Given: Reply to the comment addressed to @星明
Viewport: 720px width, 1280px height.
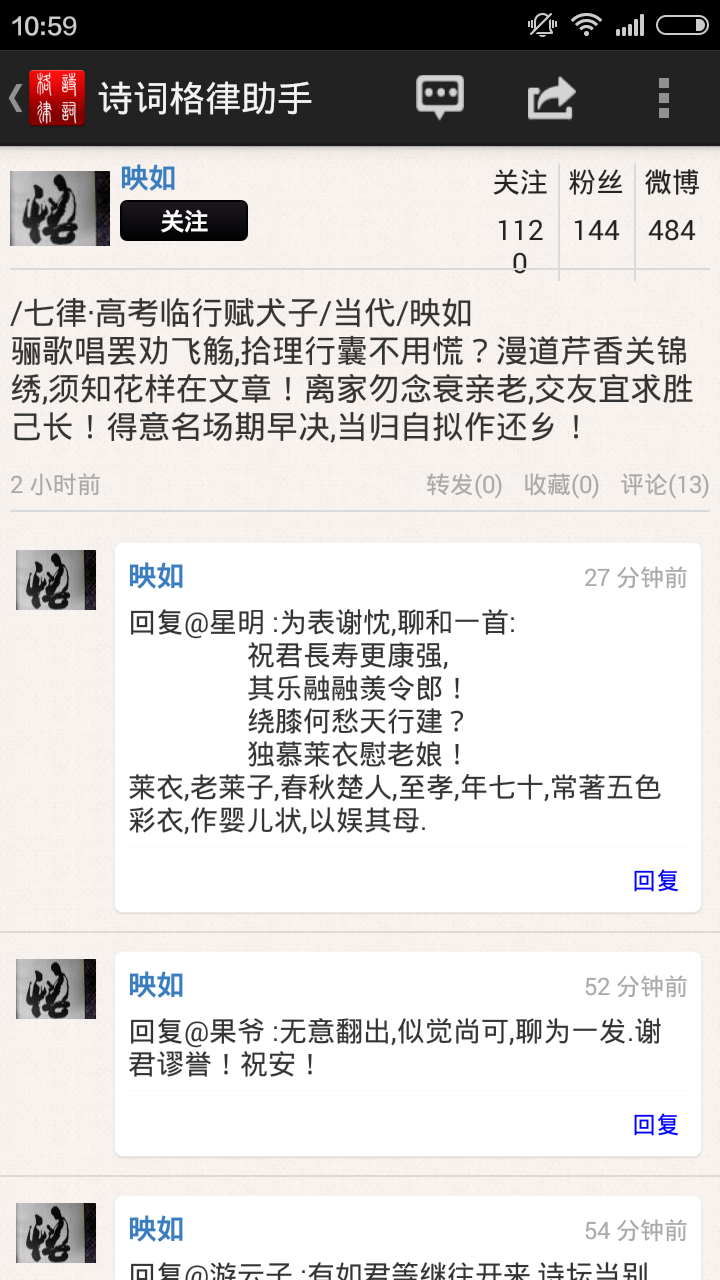Looking at the screenshot, I should pyautogui.click(x=656, y=880).
